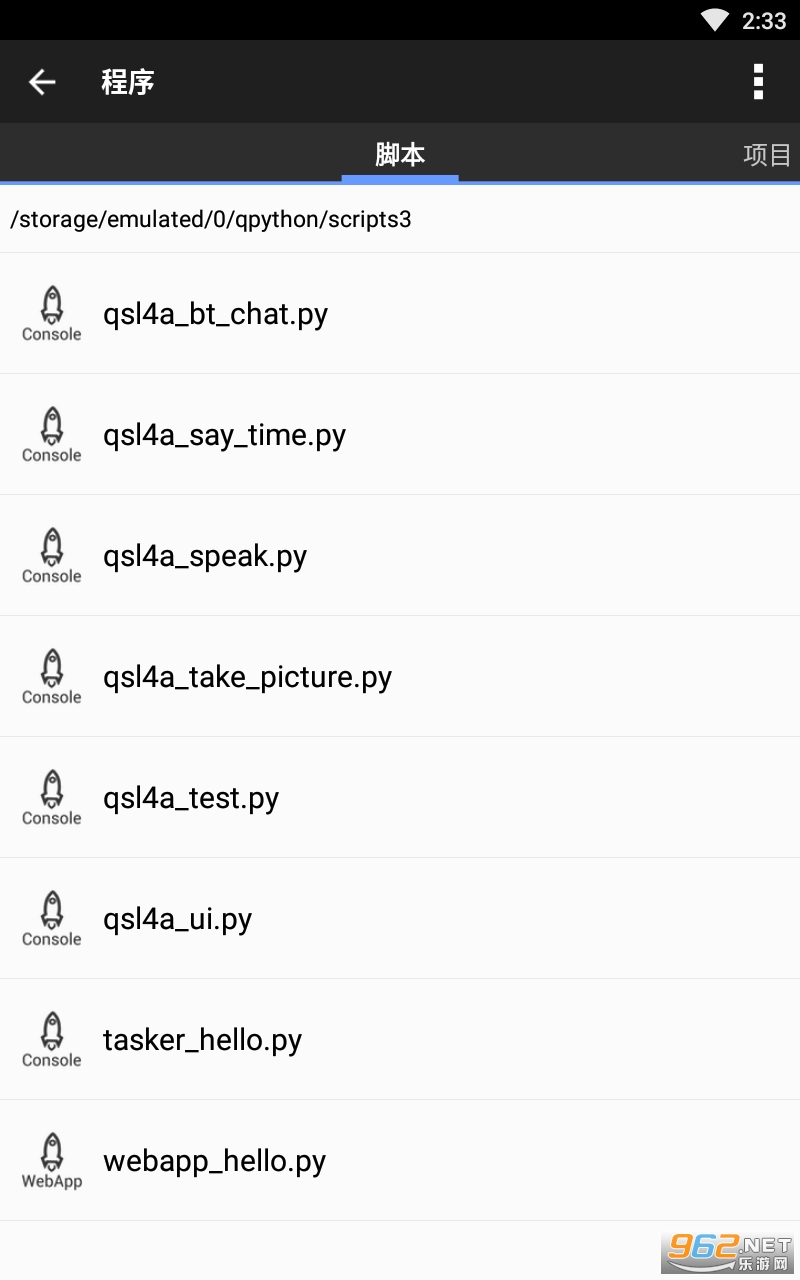
Task: Select the qsl4a_speak.py script
Action: tap(205, 556)
